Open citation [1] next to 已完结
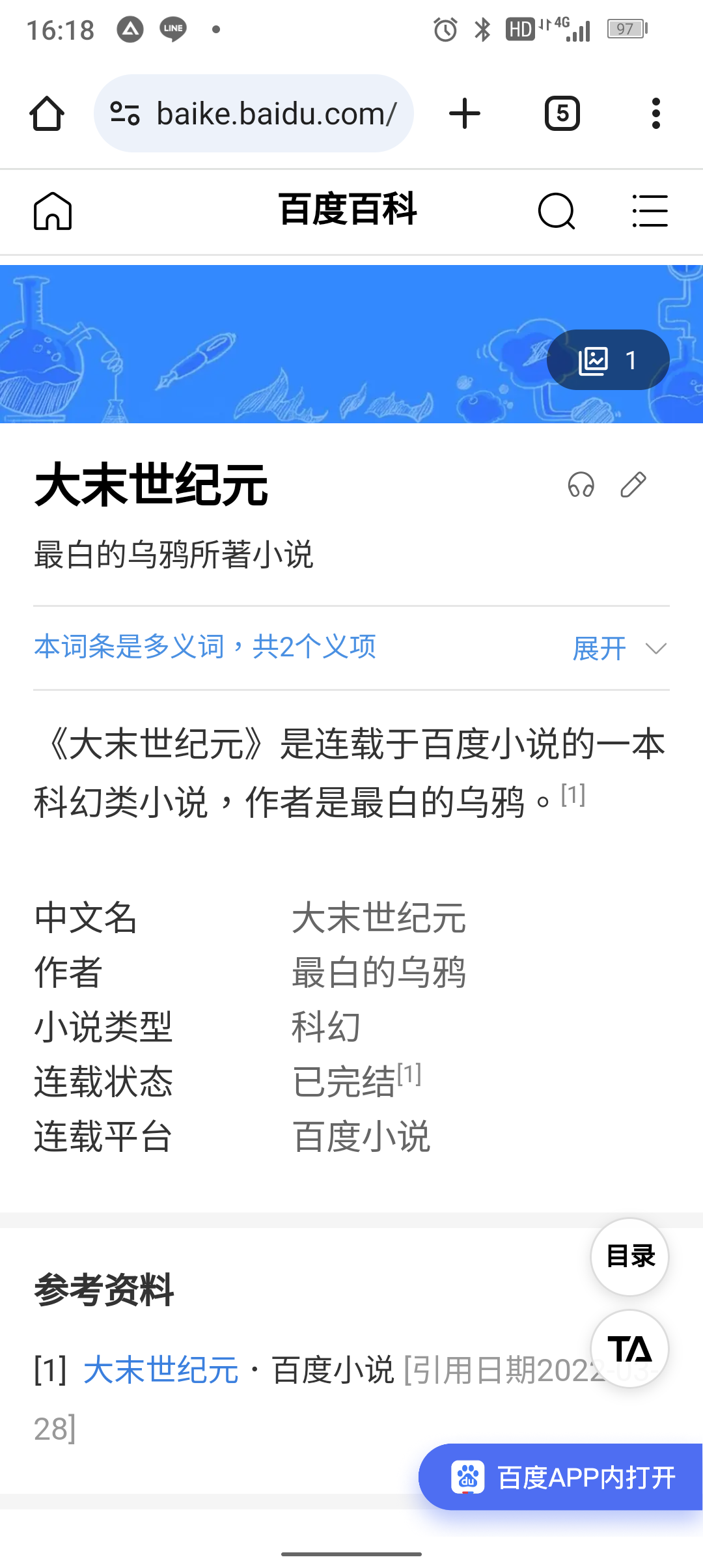 pos(409,1074)
